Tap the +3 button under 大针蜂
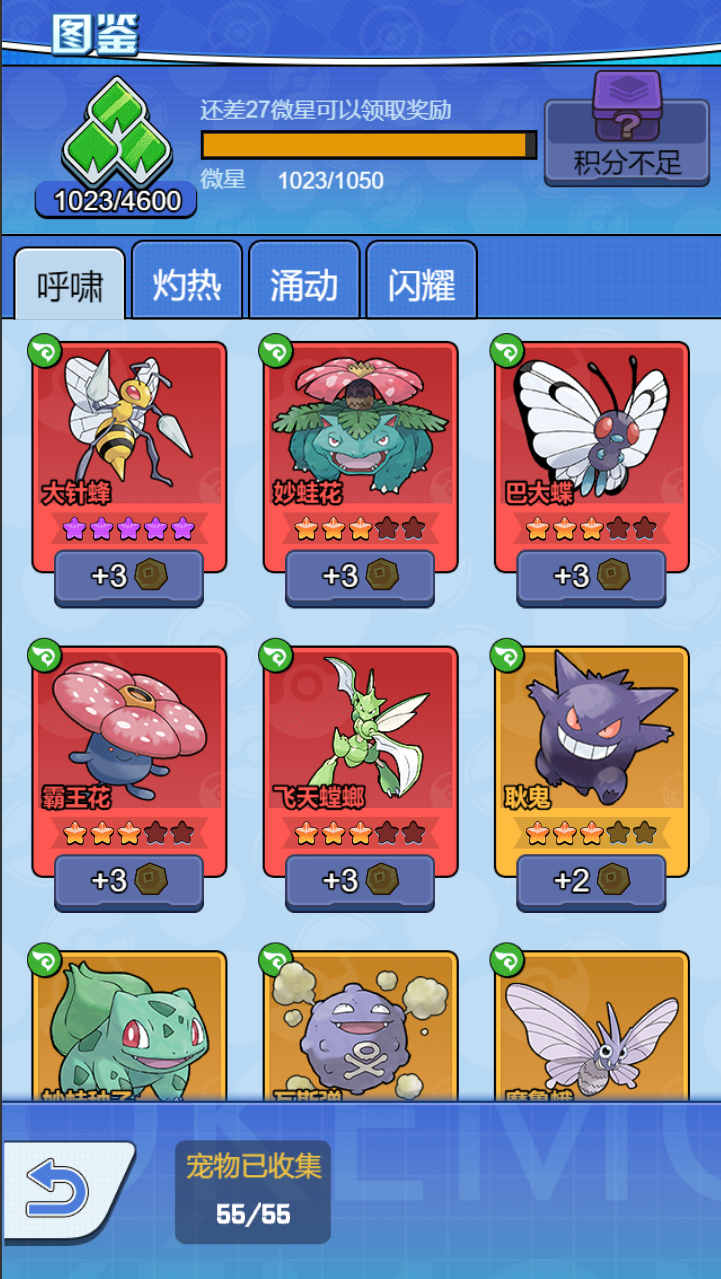721x1279 pixels. tap(129, 577)
